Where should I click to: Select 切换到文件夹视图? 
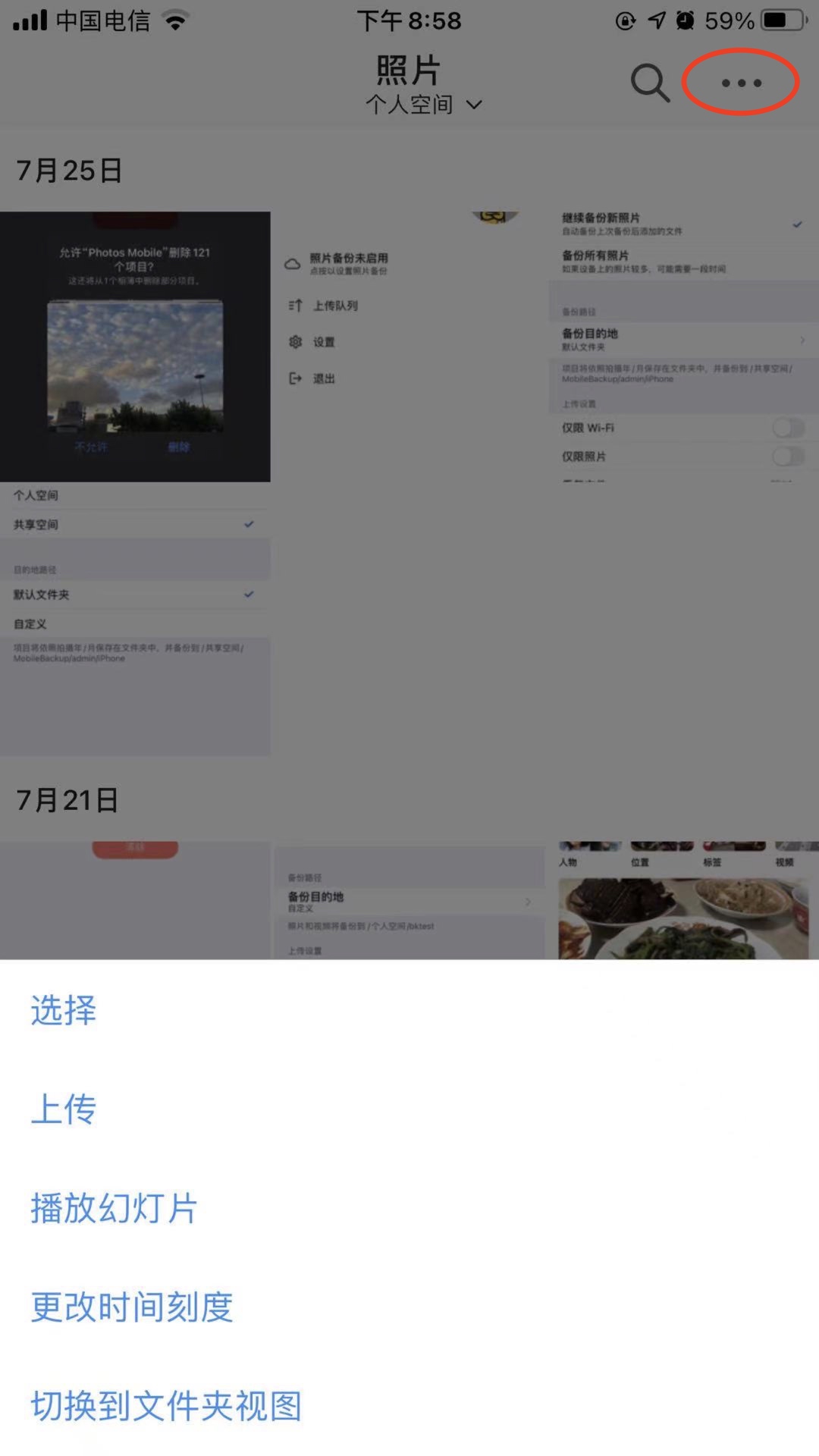tap(166, 1405)
